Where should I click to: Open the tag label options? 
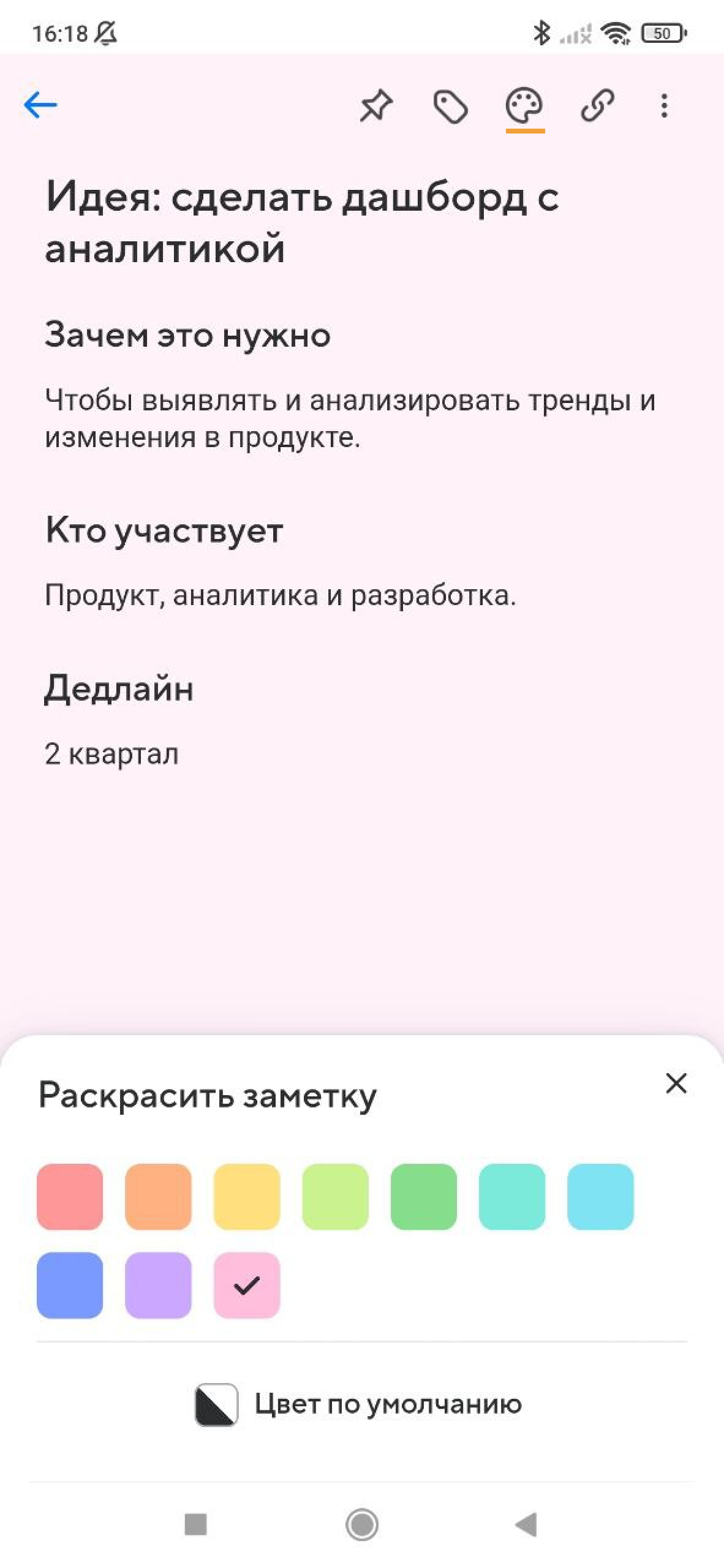pyautogui.click(x=450, y=106)
